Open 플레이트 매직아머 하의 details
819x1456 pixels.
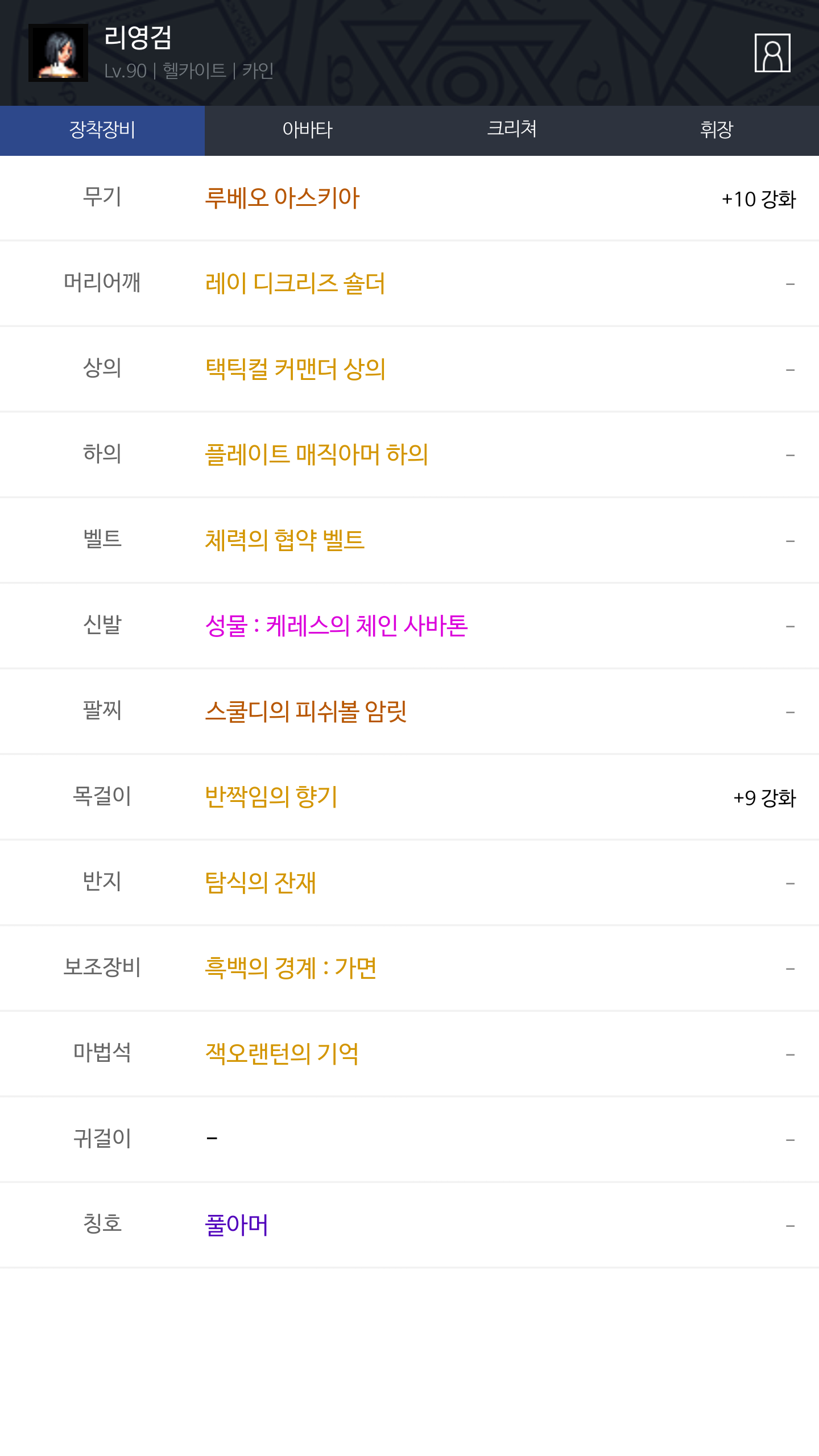[x=316, y=454]
